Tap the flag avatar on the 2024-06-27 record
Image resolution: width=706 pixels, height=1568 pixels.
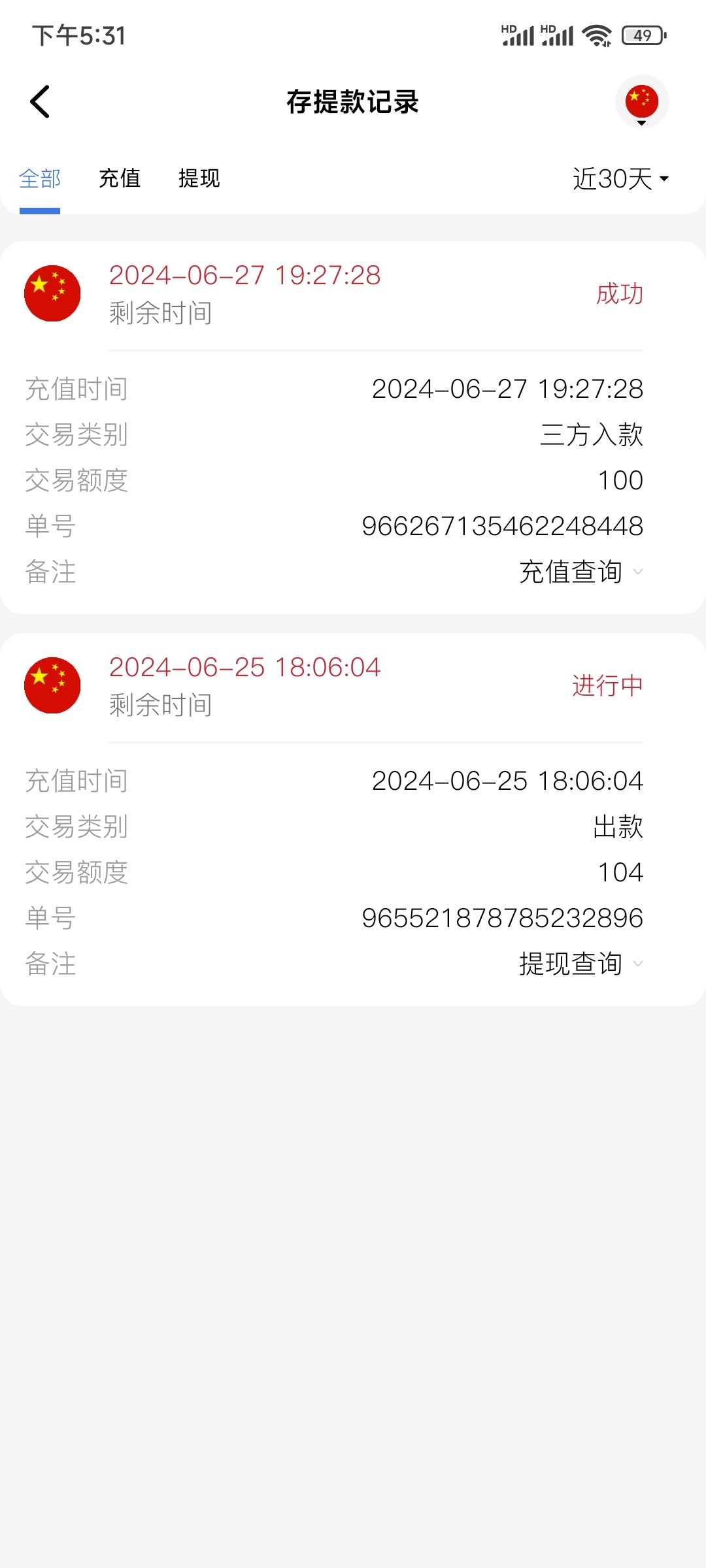[52, 293]
